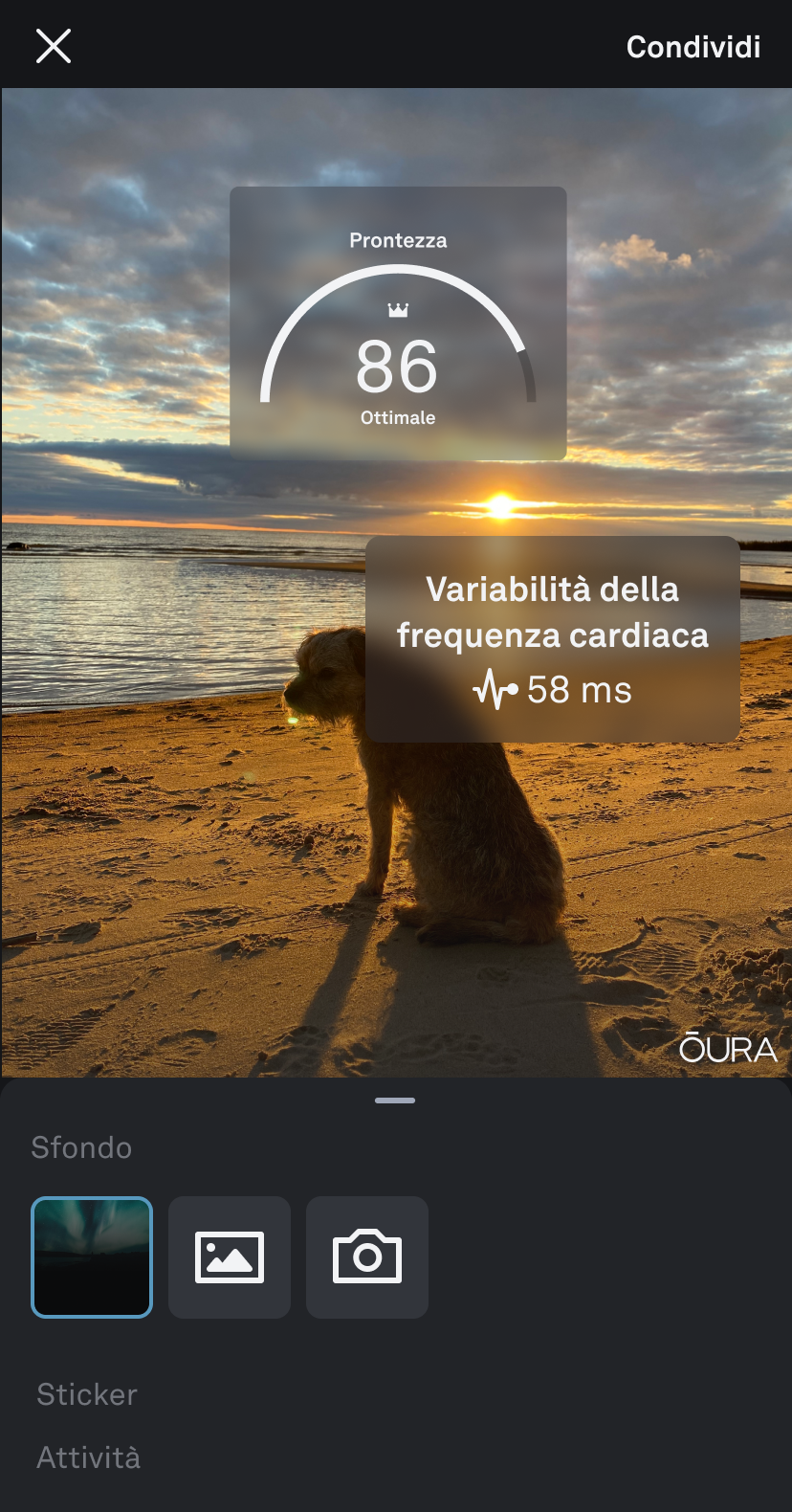Tap the bottom sheet drag handle
Screen dimensions: 792x1512
(395, 1101)
